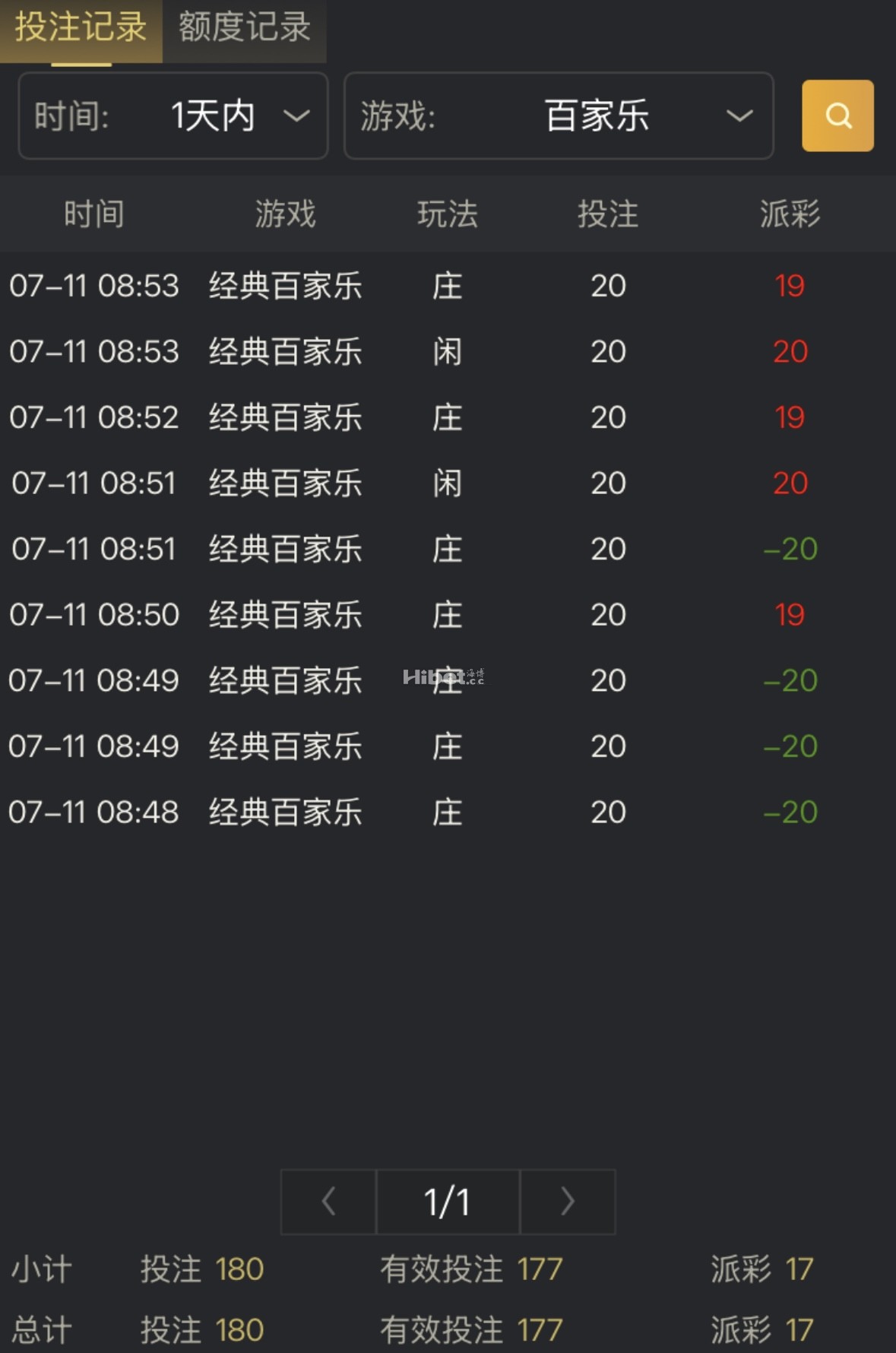Go to the previous page arrow

tap(328, 1202)
